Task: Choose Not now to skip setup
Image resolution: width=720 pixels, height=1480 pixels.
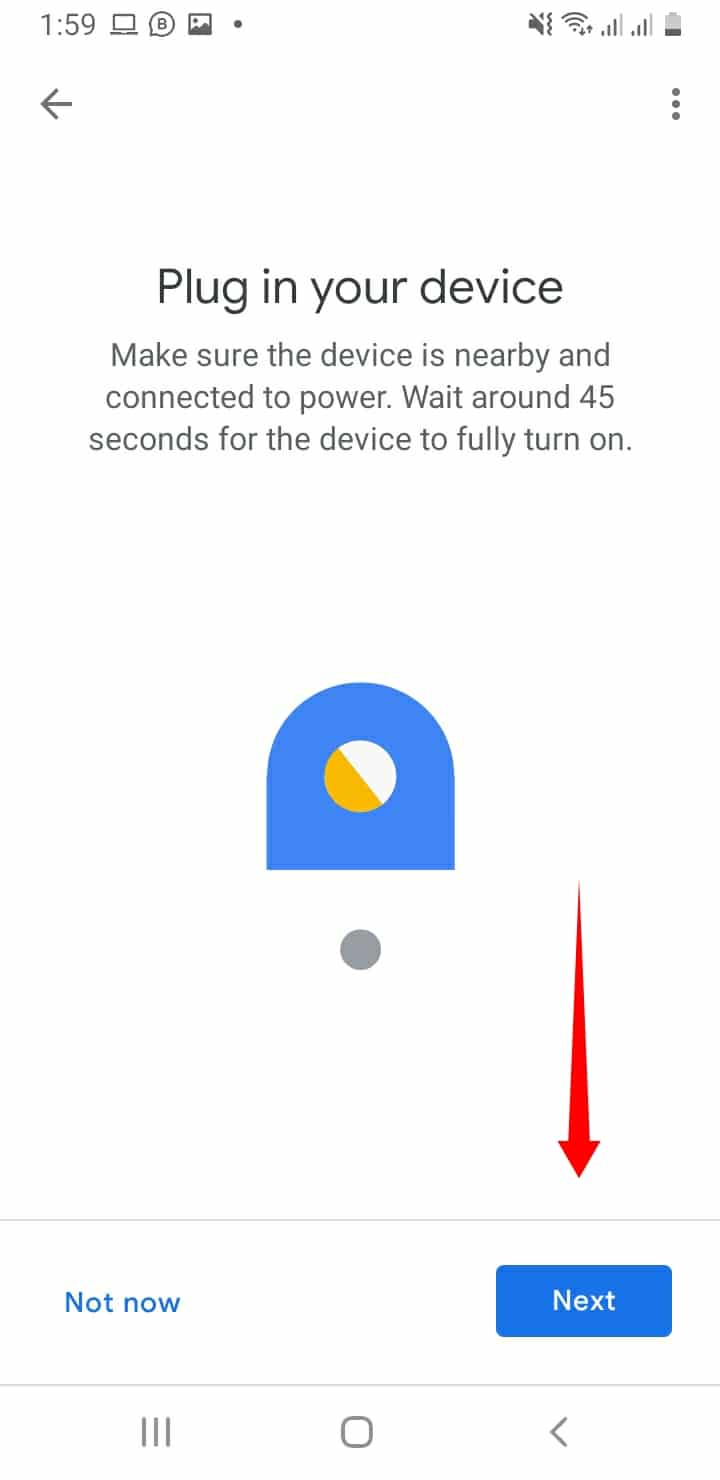Action: coord(122,1302)
